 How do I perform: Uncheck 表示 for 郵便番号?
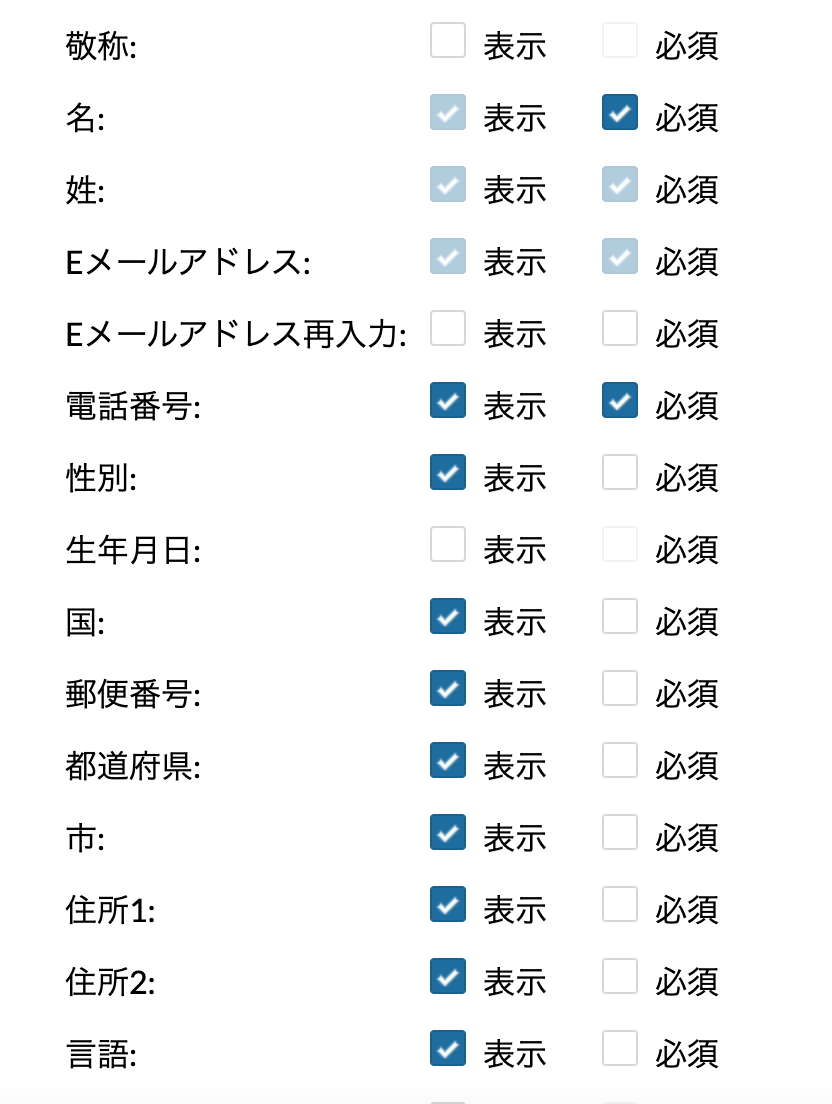pos(448,689)
